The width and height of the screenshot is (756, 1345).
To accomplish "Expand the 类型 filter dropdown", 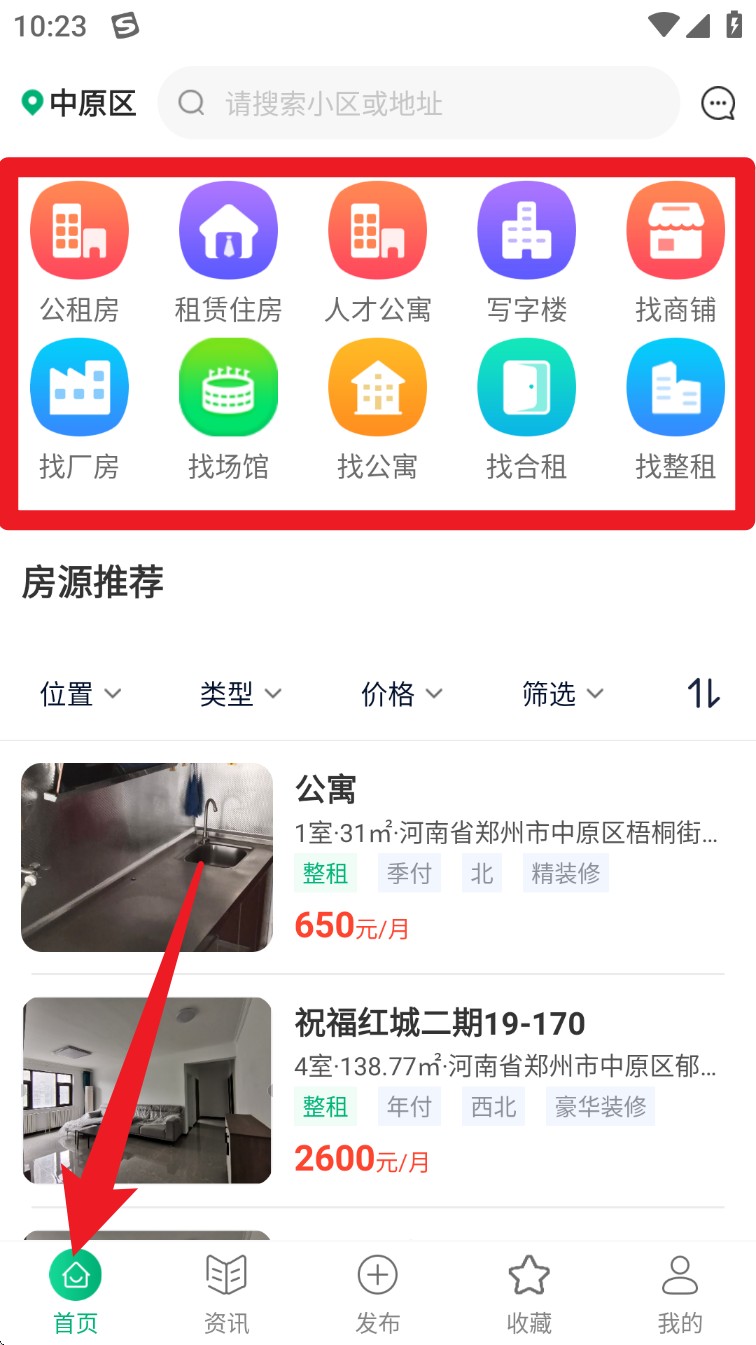I will coord(240,694).
